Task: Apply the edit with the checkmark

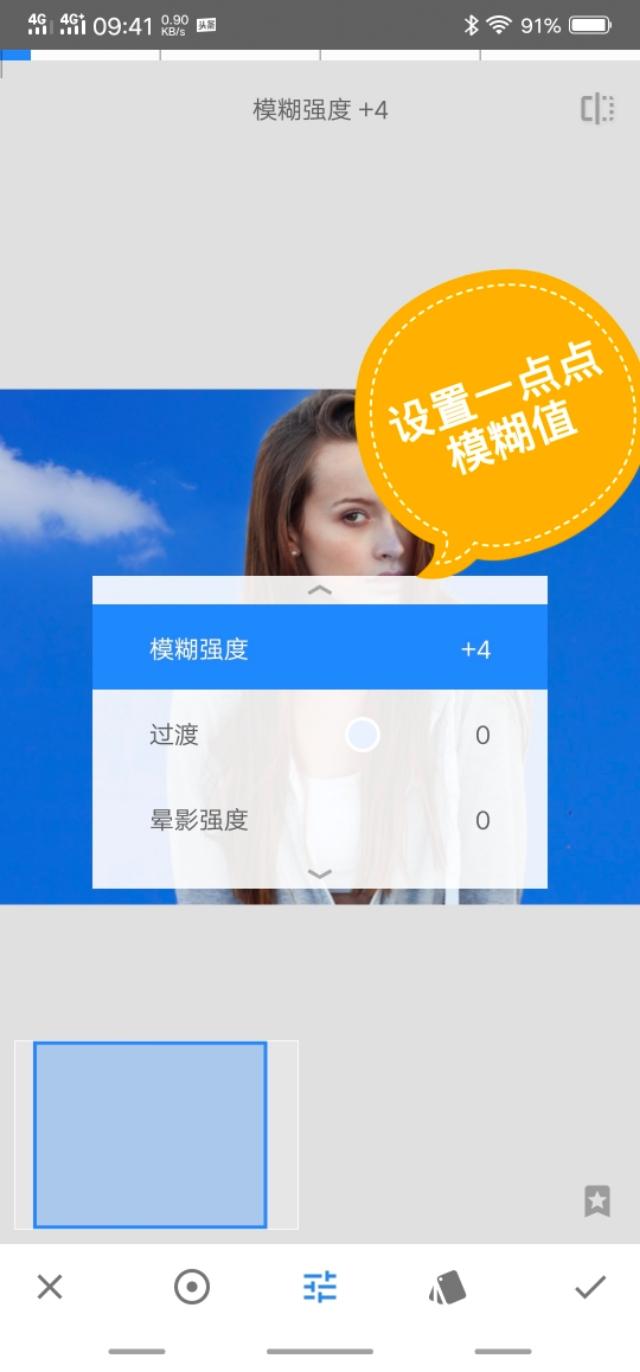Action: tap(590, 1287)
